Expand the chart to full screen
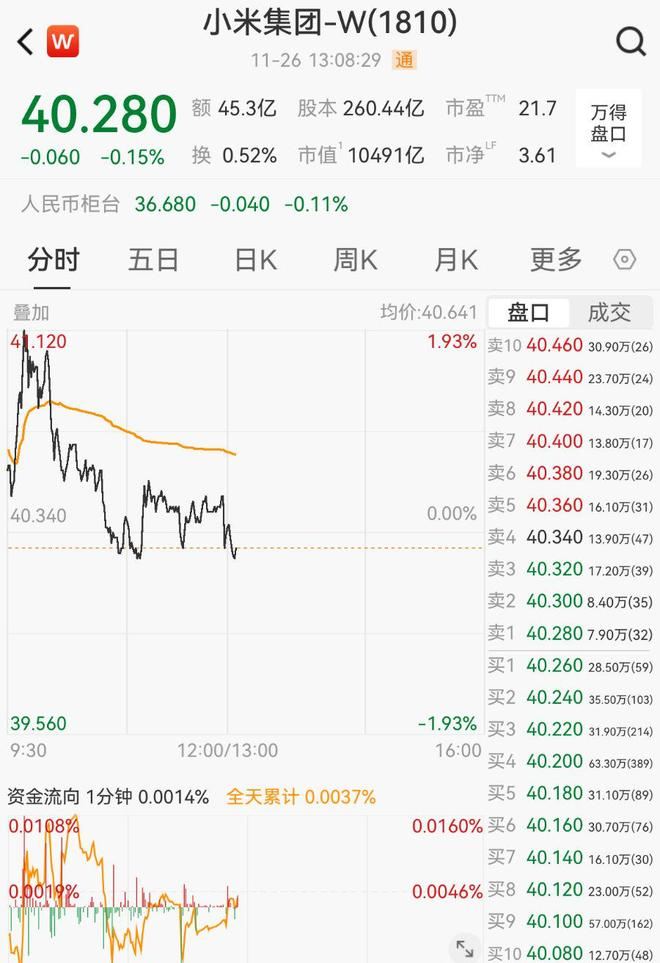 point(465,947)
